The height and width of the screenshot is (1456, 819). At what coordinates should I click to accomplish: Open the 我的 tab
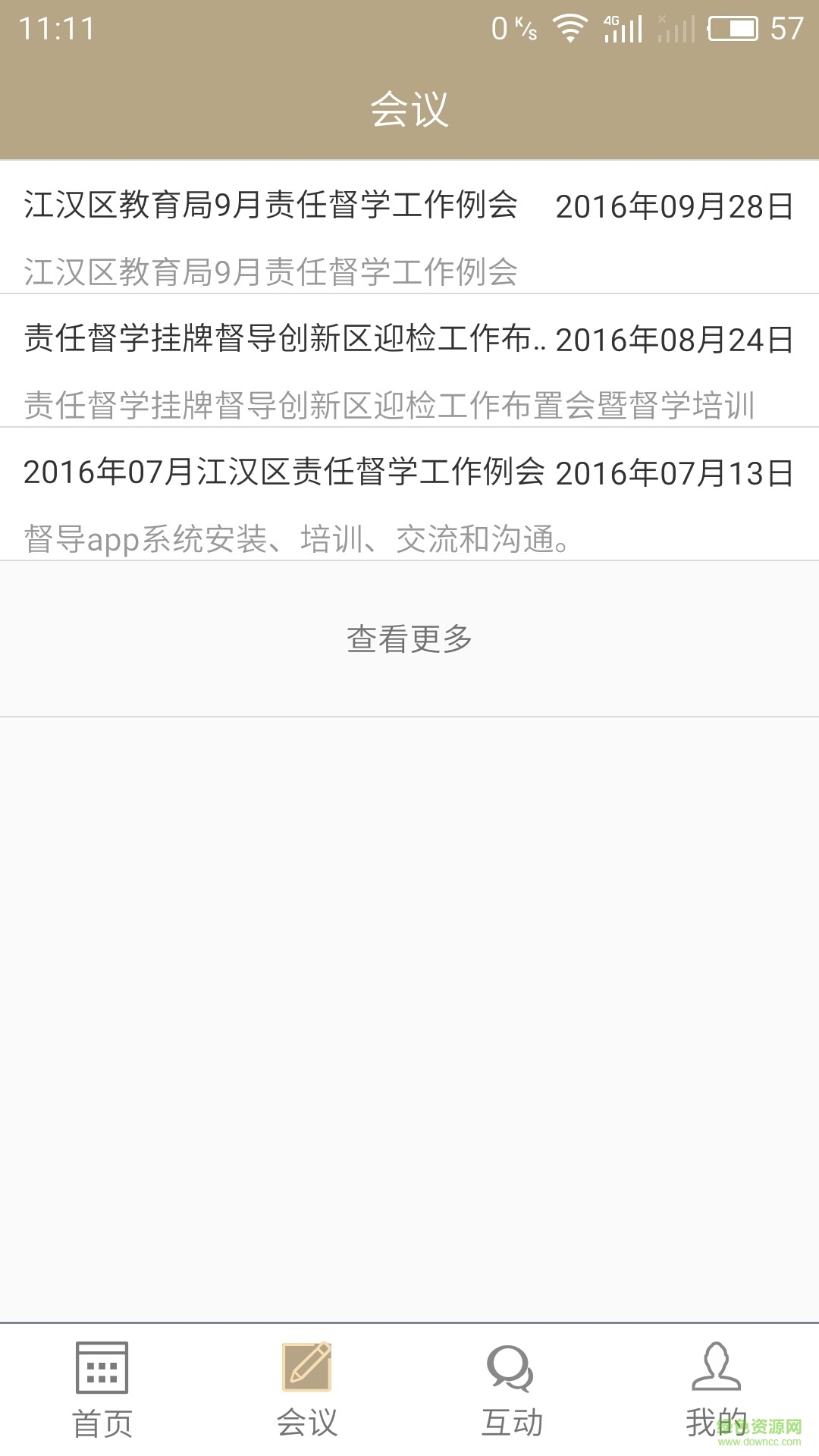pyautogui.click(x=716, y=1389)
